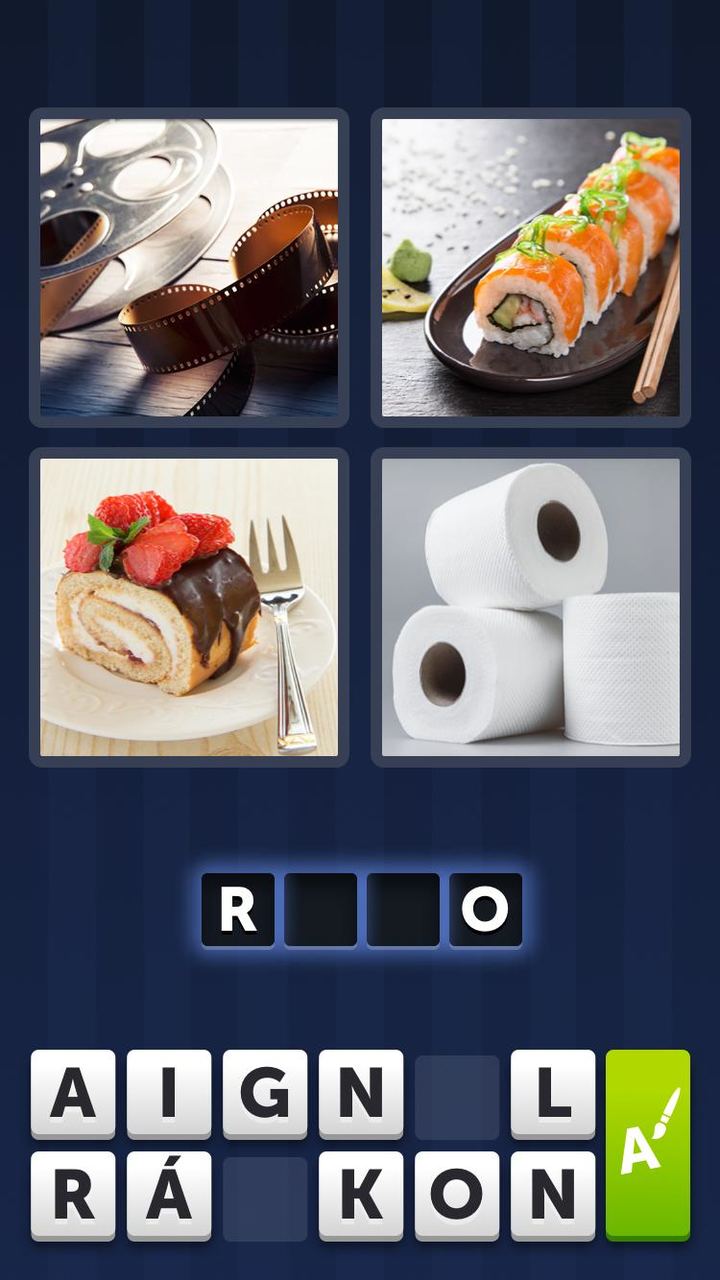The width and height of the screenshot is (720, 1280).
Task: Choose the letter G tile
Action: (265, 1093)
